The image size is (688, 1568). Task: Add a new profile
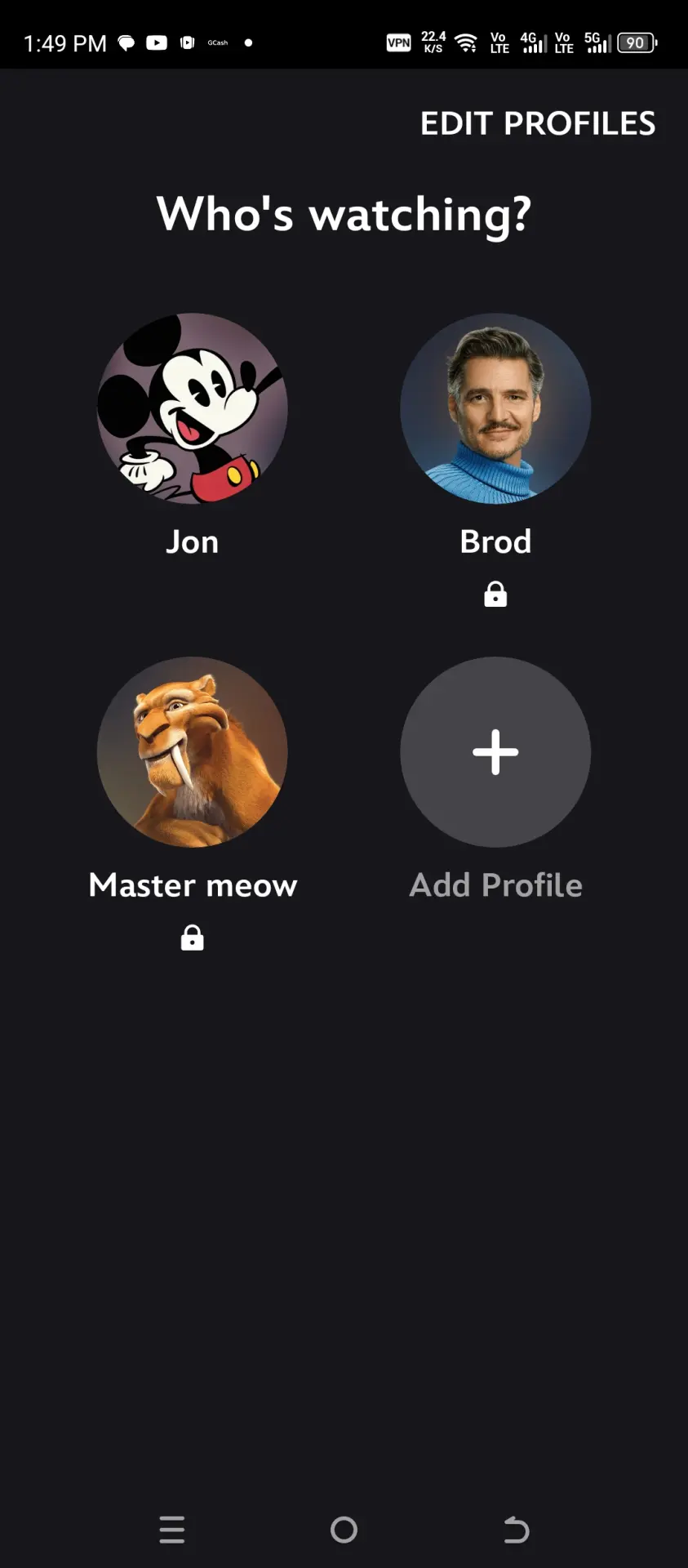point(495,752)
